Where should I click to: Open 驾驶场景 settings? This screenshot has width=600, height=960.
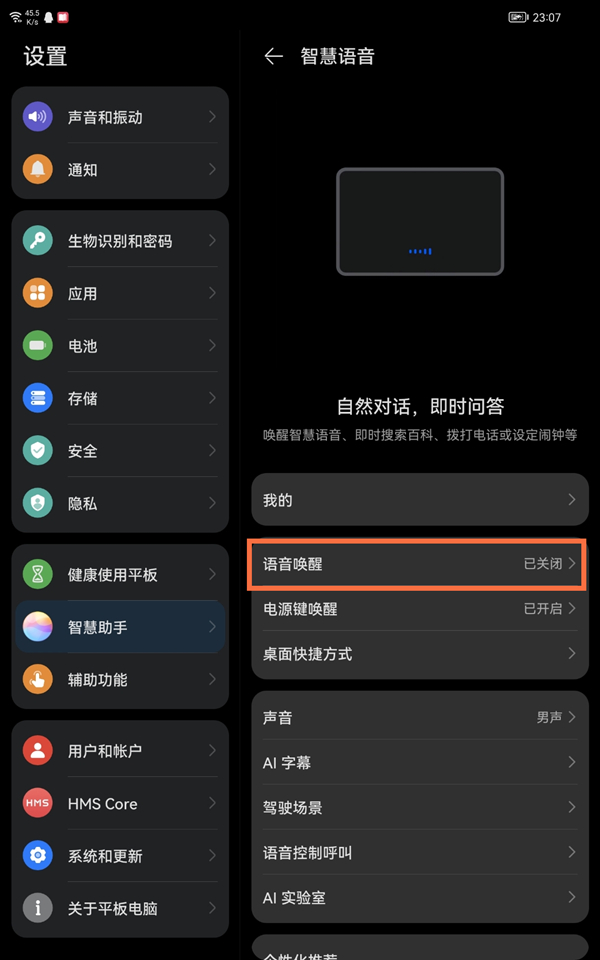click(419, 808)
